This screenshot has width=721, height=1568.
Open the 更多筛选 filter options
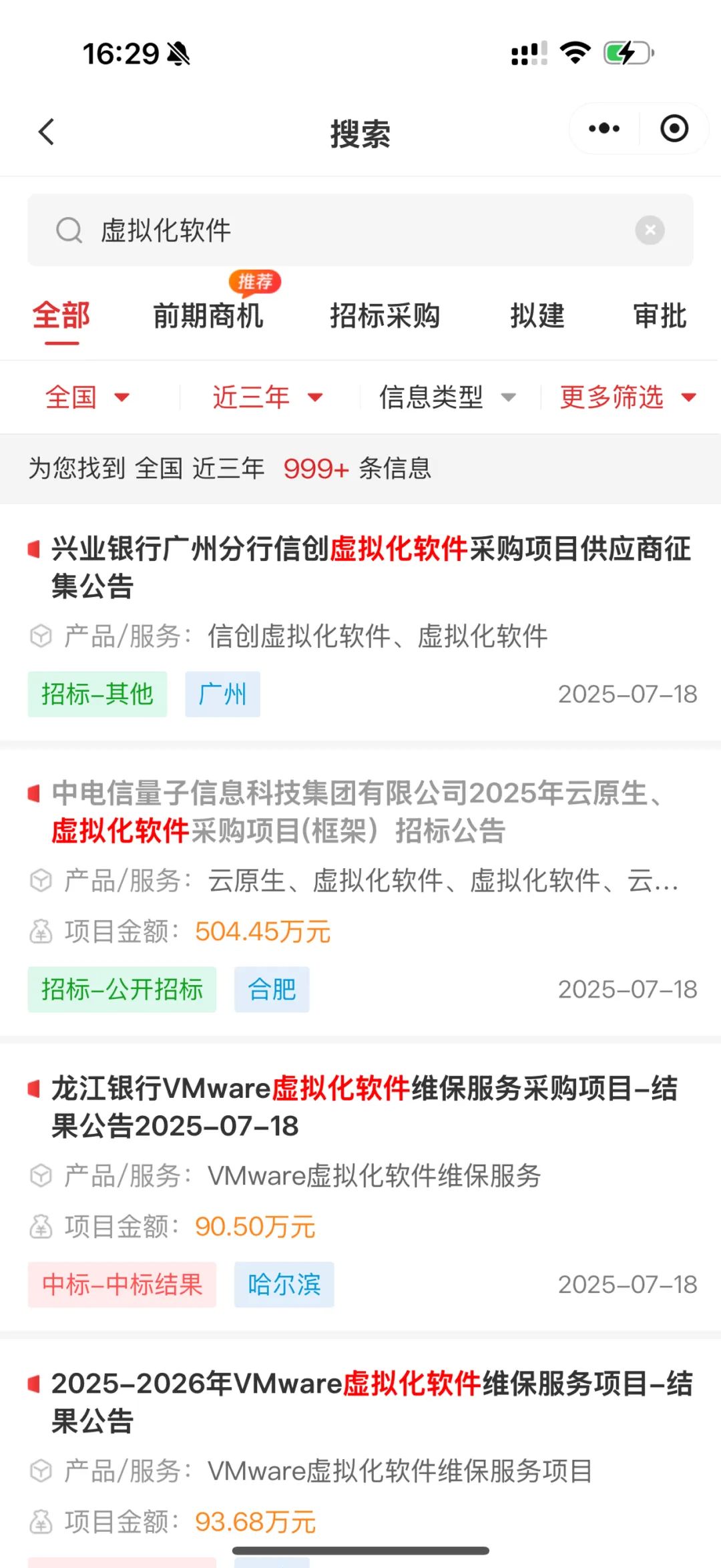tap(628, 397)
